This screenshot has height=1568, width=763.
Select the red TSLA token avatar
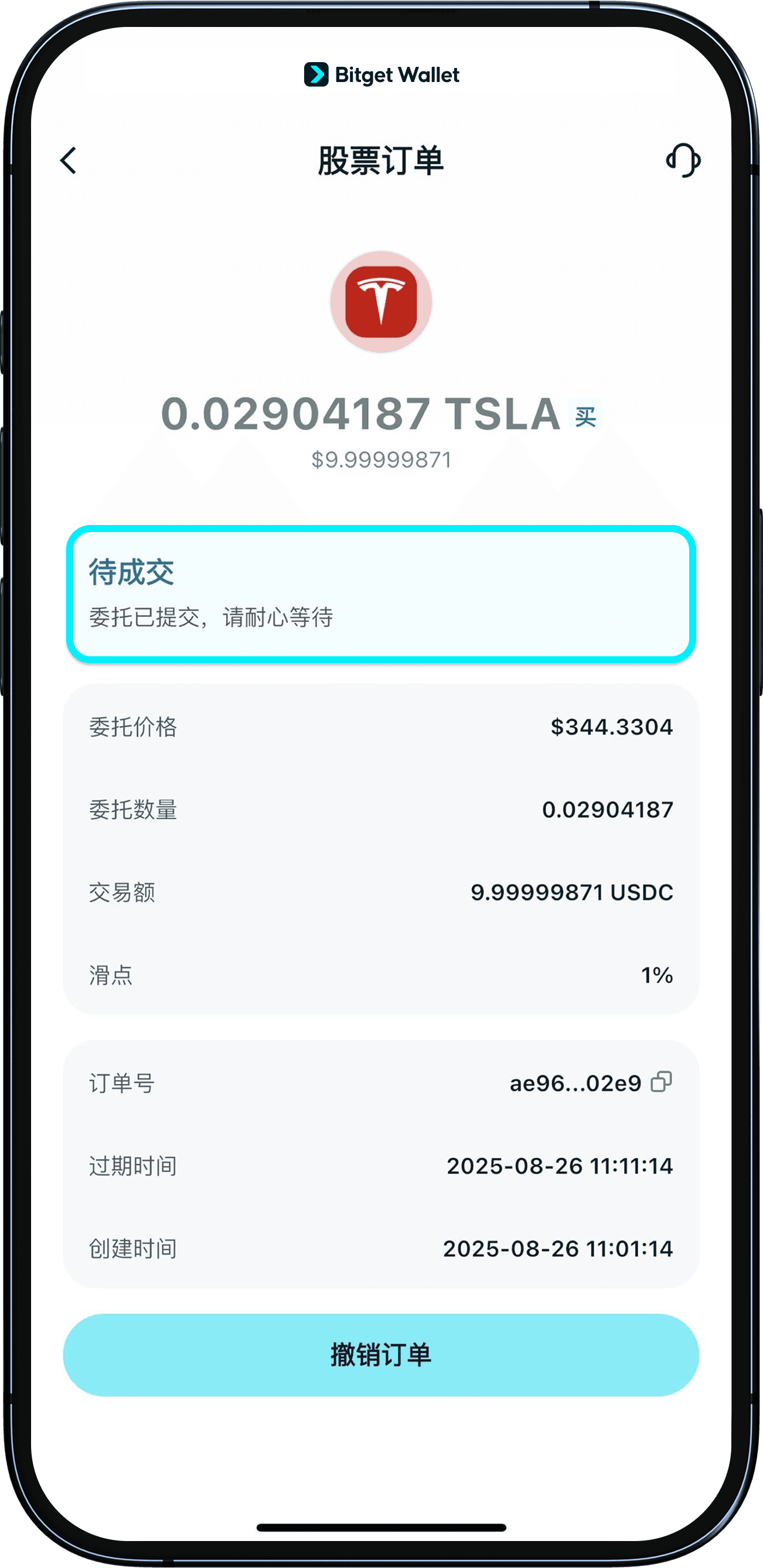coord(381,301)
